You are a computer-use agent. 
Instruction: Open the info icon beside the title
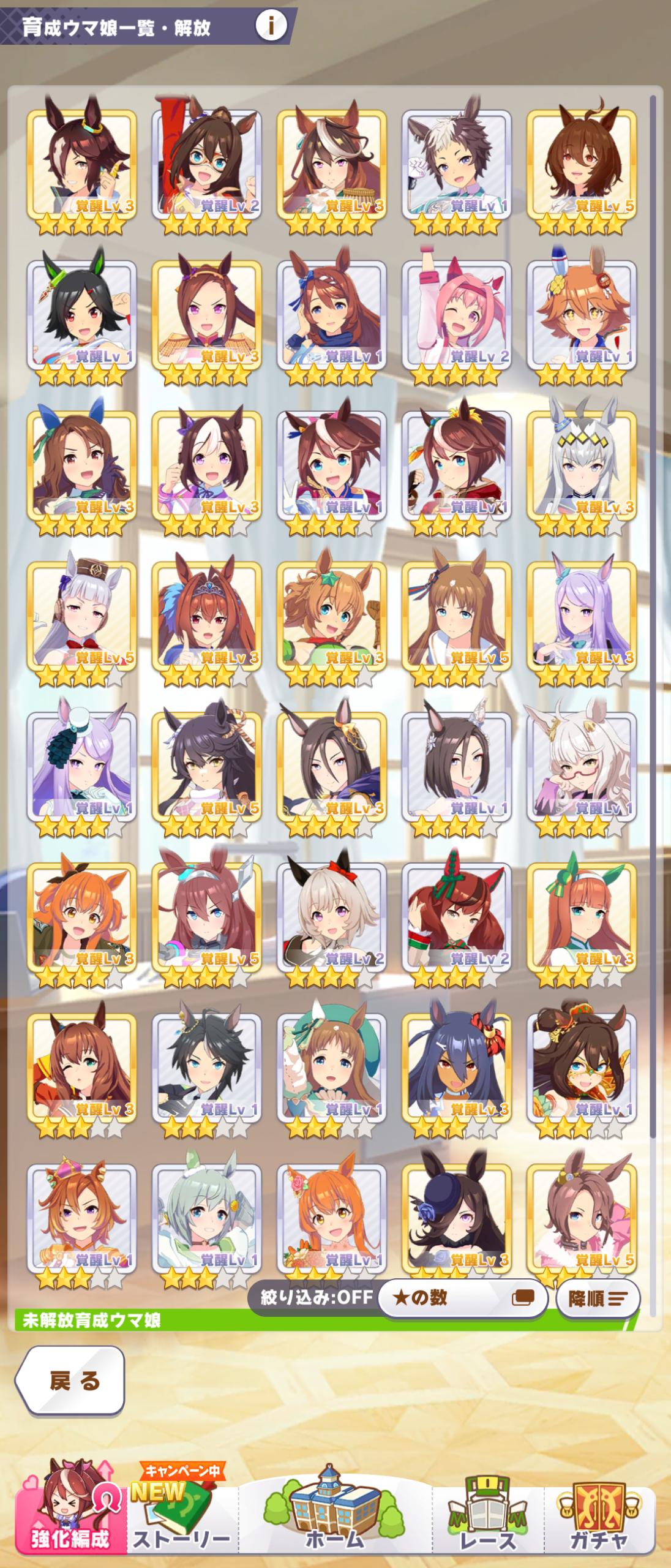(x=271, y=26)
